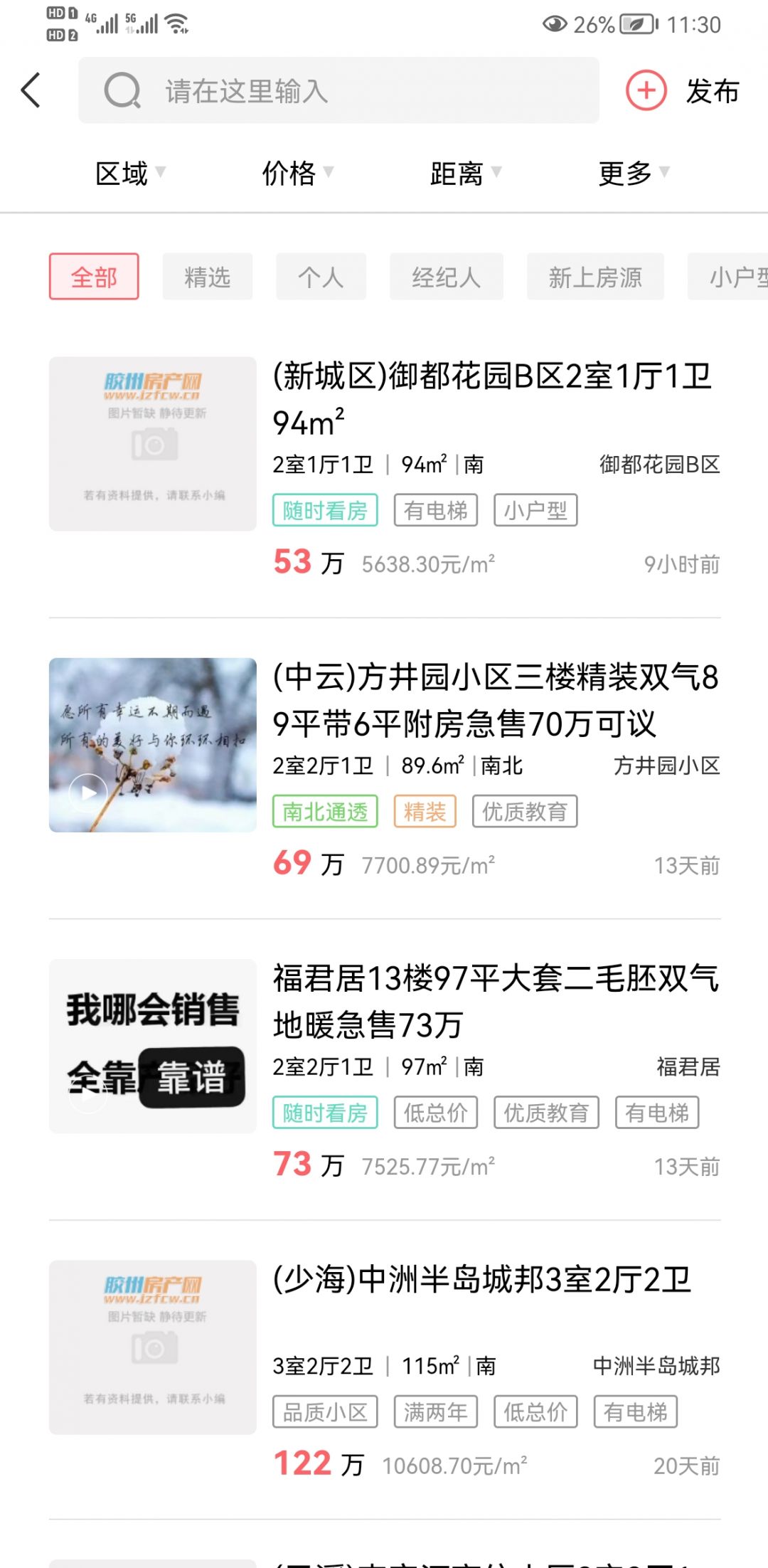
Task: Open the 更多 filter options
Action: 632,173
